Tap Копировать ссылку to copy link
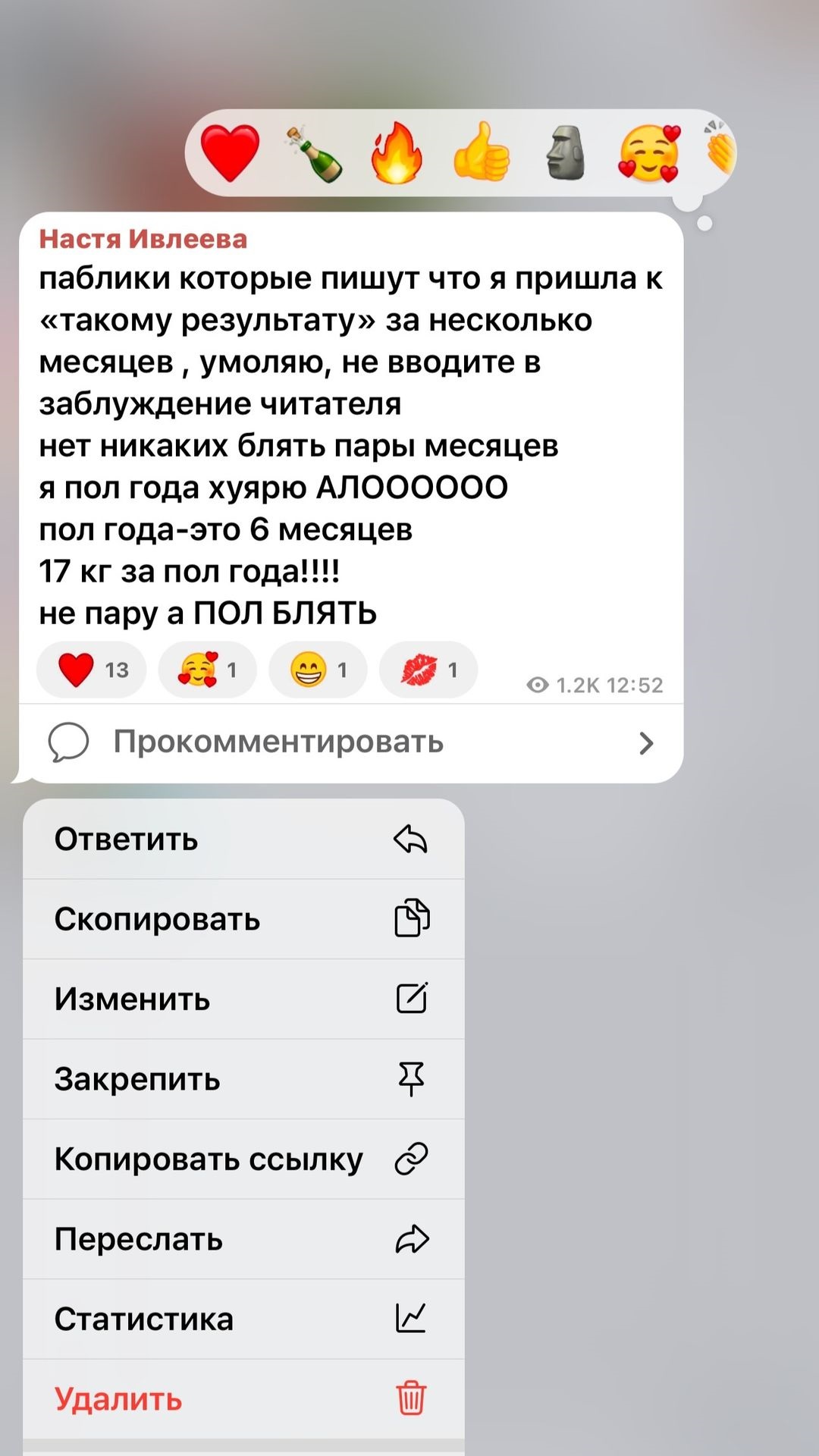 coord(243,1159)
